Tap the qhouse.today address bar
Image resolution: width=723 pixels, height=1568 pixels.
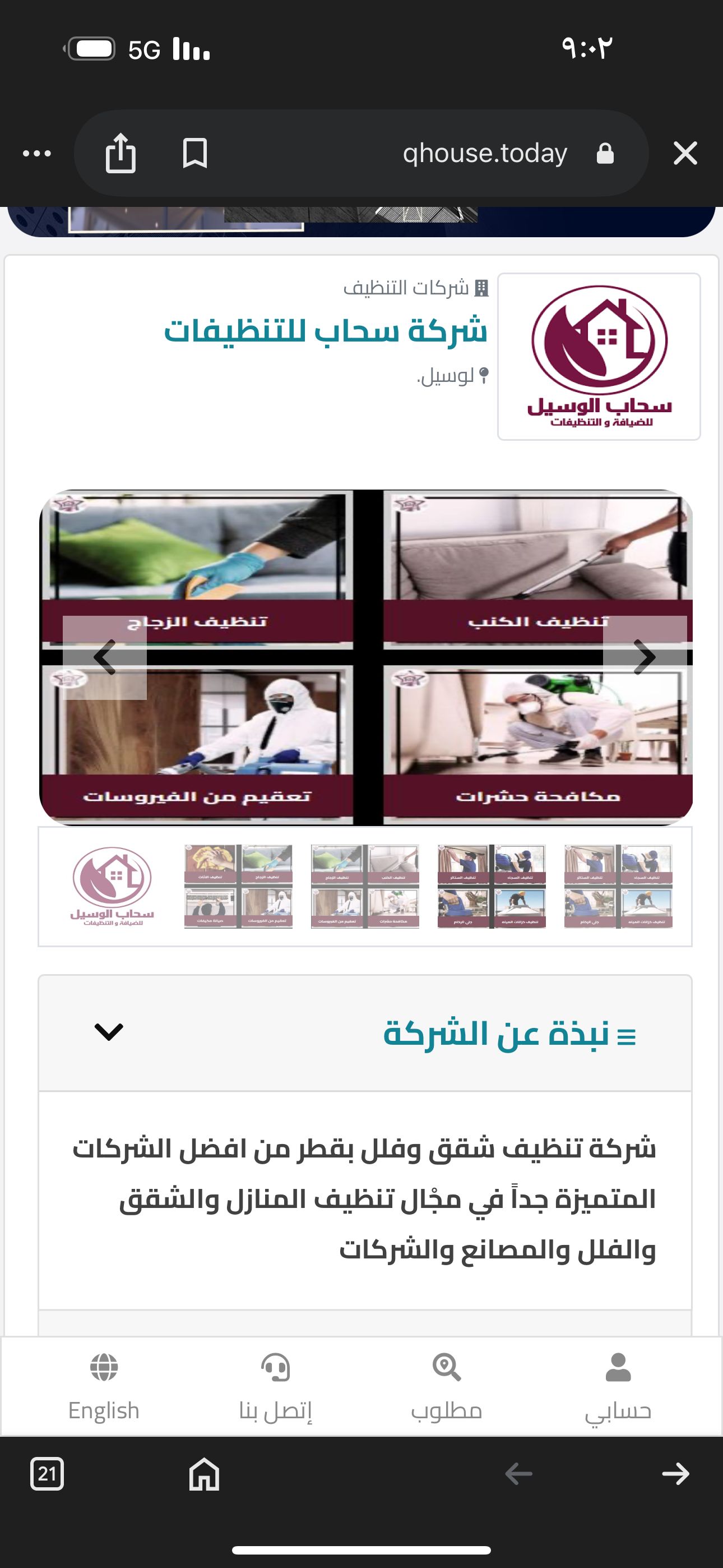tap(484, 154)
